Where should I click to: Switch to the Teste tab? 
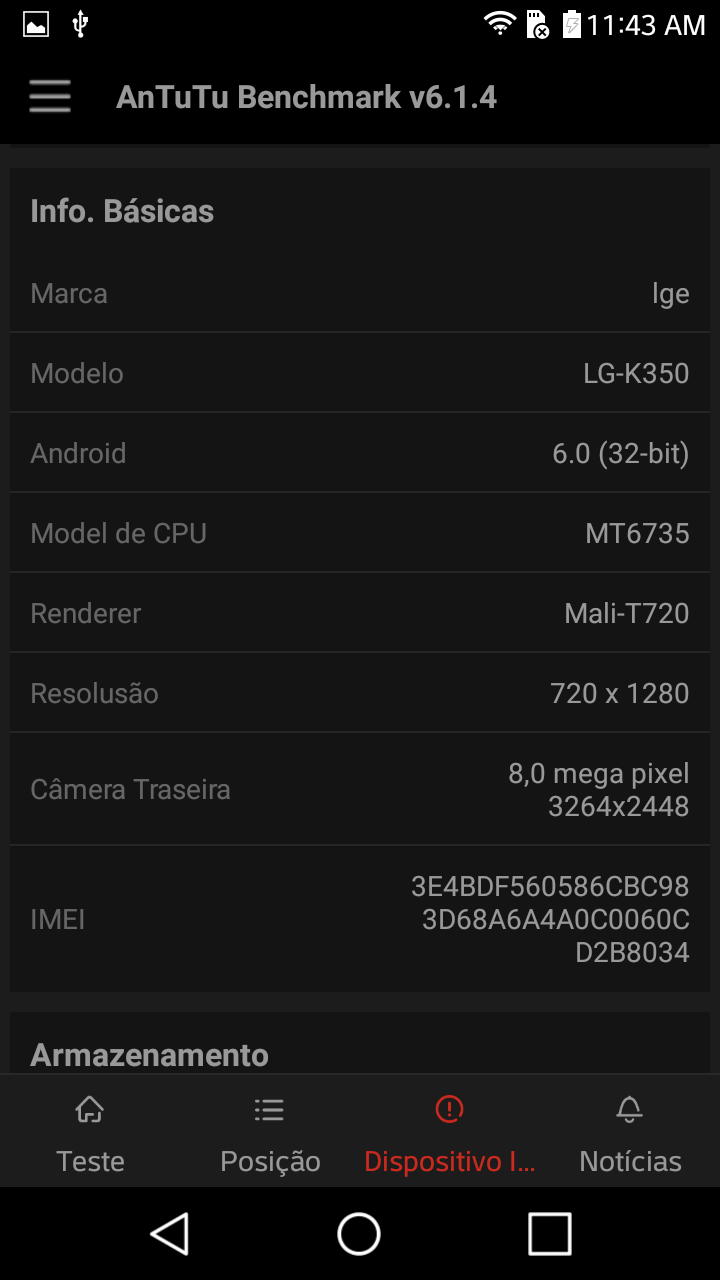pos(90,1134)
